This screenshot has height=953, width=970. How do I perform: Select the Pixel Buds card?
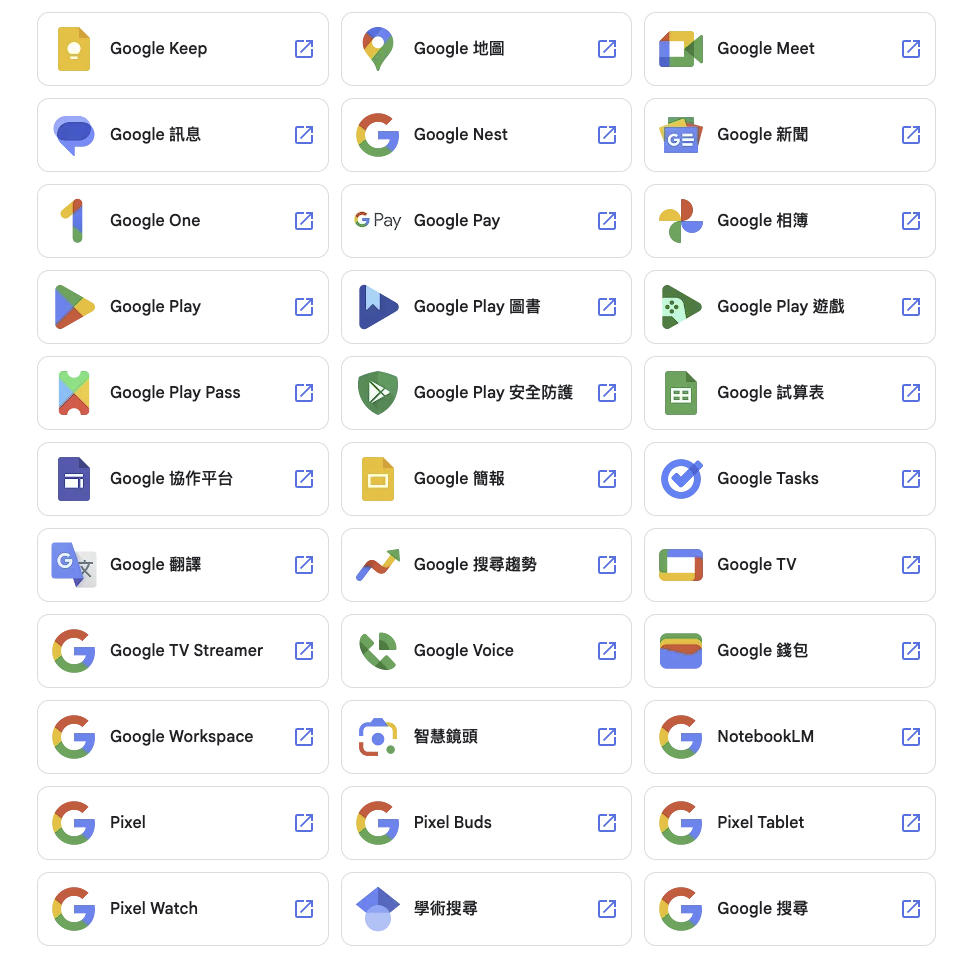(486, 823)
